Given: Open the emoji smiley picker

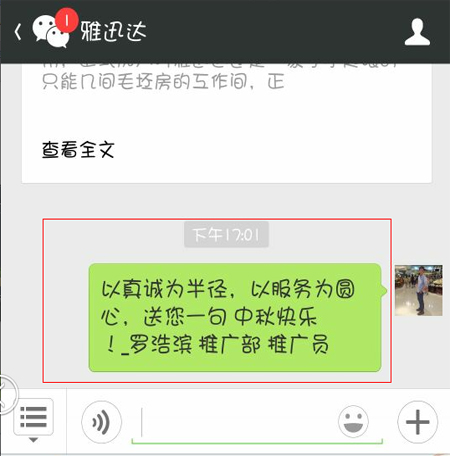Looking at the screenshot, I should point(353,421).
